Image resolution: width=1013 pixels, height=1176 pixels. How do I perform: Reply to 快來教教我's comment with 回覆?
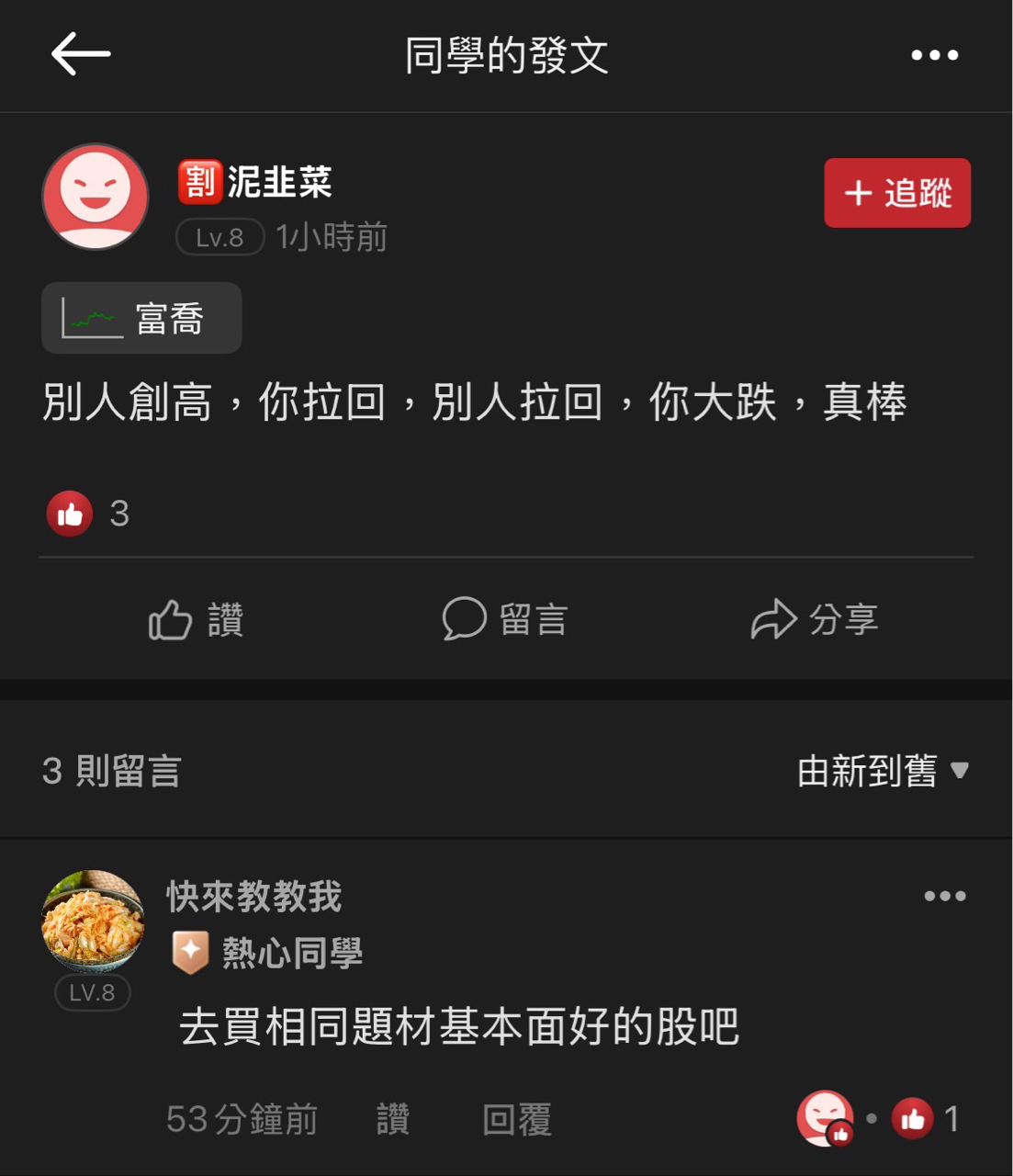click(x=516, y=1119)
